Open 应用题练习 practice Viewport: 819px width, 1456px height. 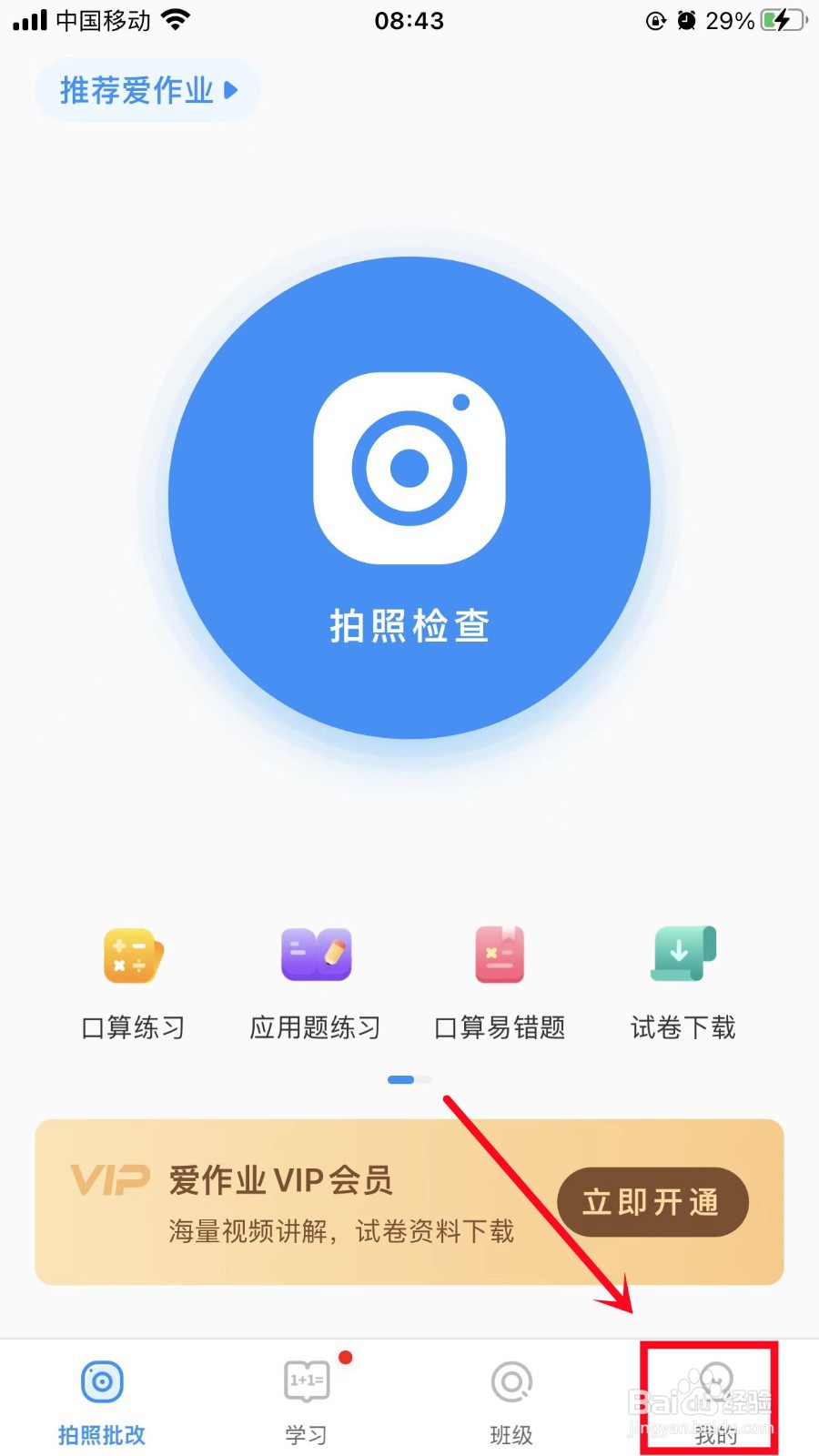tap(316, 983)
